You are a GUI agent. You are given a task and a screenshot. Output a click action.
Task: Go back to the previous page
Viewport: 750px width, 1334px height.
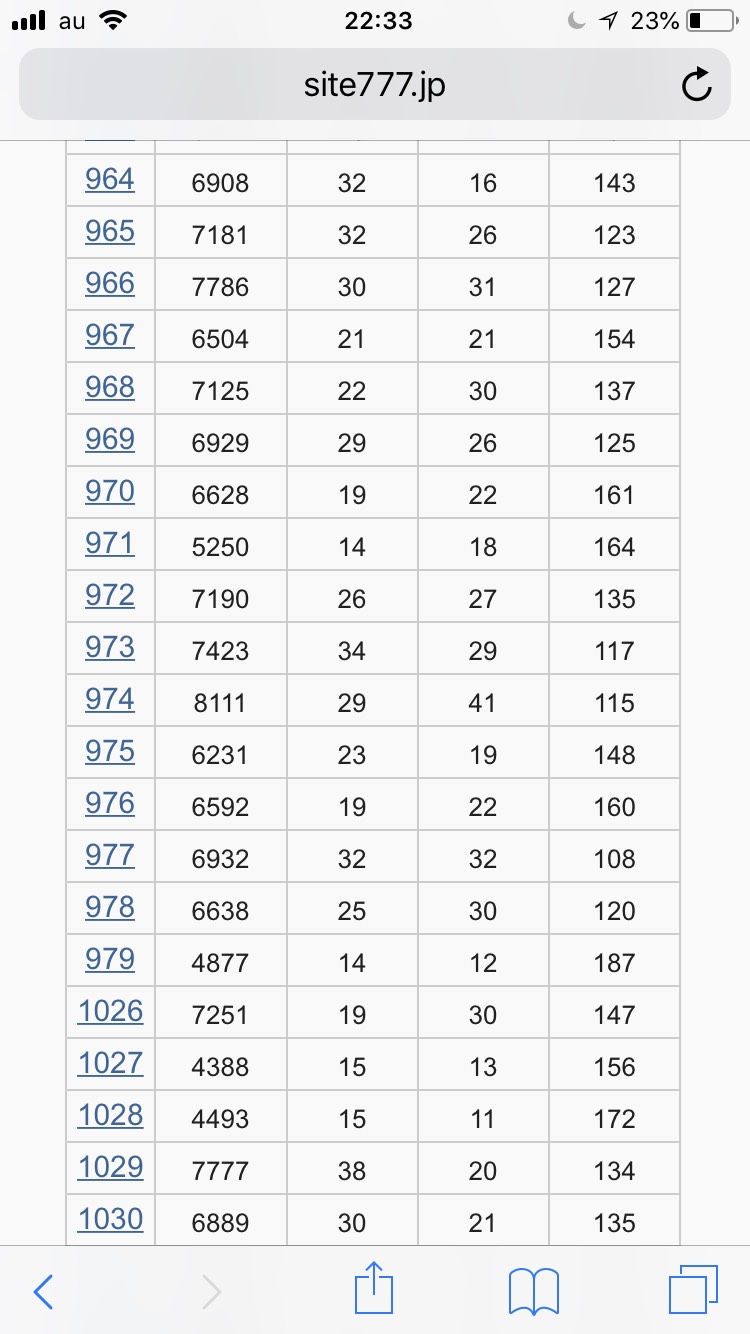[43, 1292]
